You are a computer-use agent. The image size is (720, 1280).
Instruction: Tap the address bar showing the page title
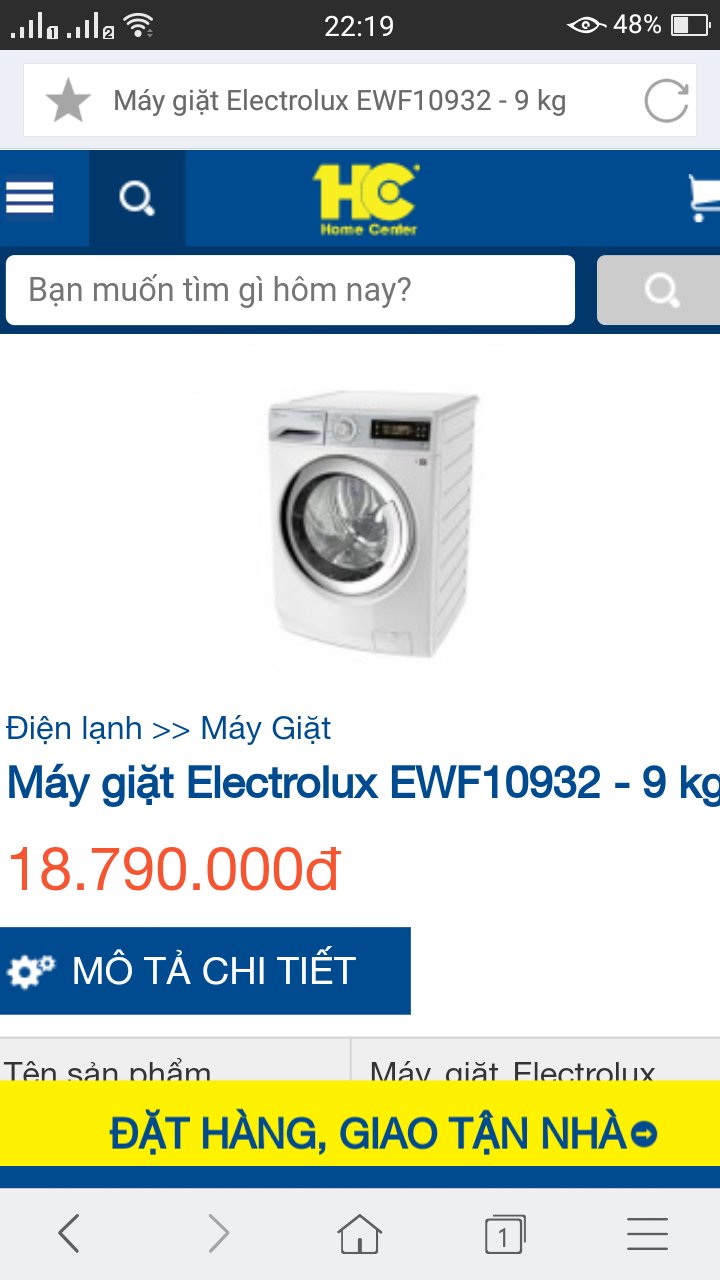coord(340,101)
